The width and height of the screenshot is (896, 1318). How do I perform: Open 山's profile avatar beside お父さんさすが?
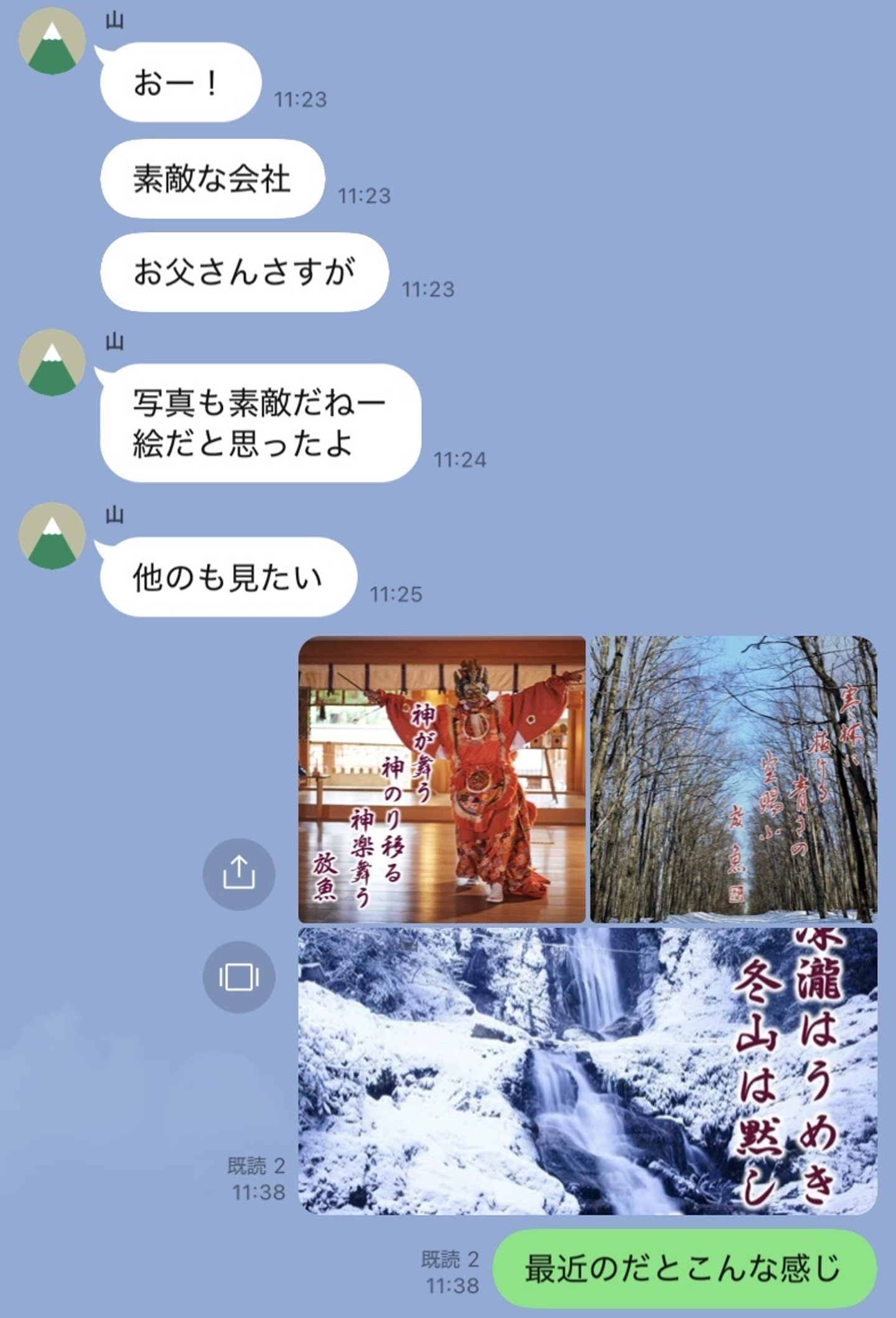point(52,41)
